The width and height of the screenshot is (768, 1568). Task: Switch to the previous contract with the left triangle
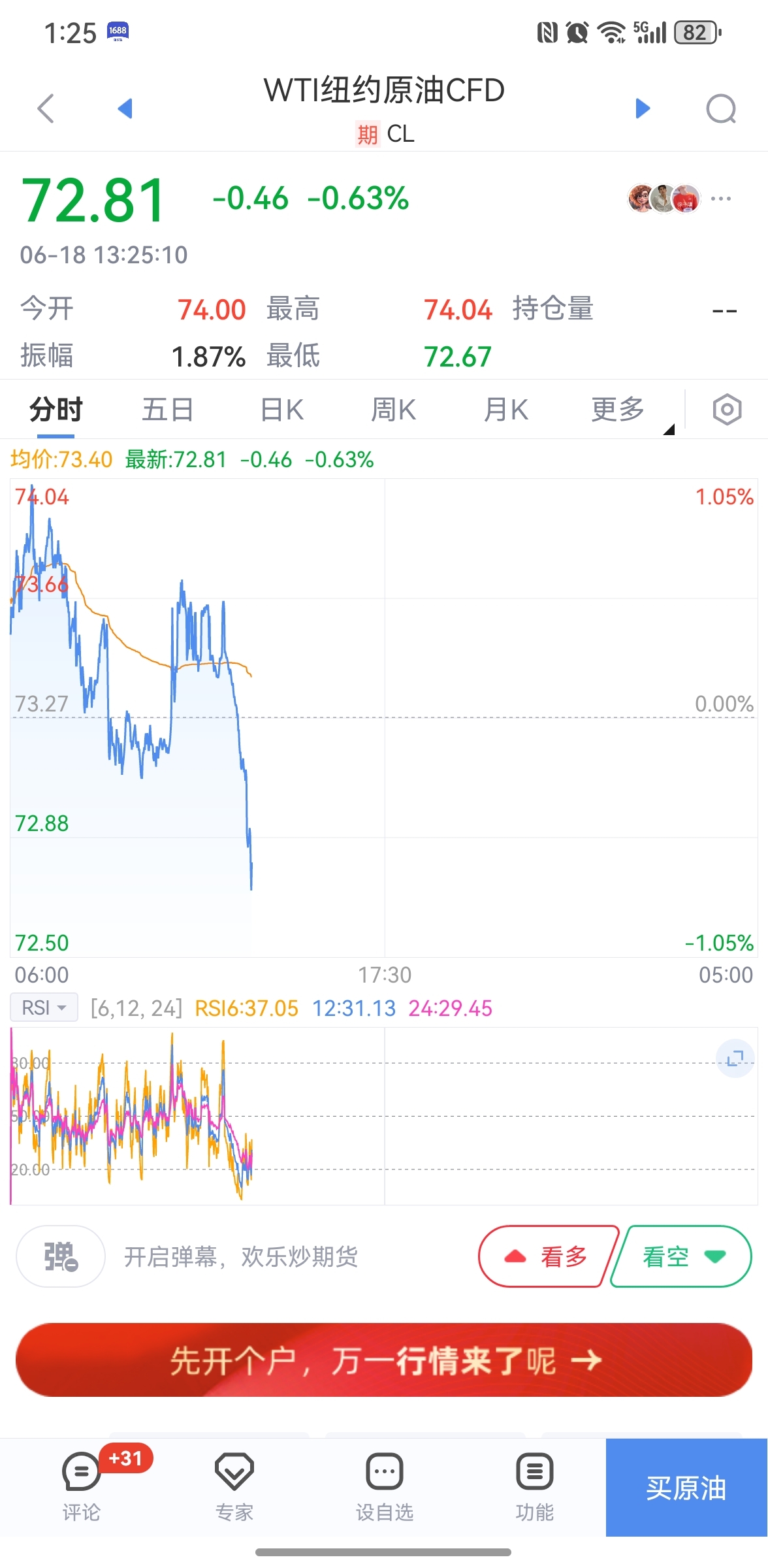click(125, 108)
